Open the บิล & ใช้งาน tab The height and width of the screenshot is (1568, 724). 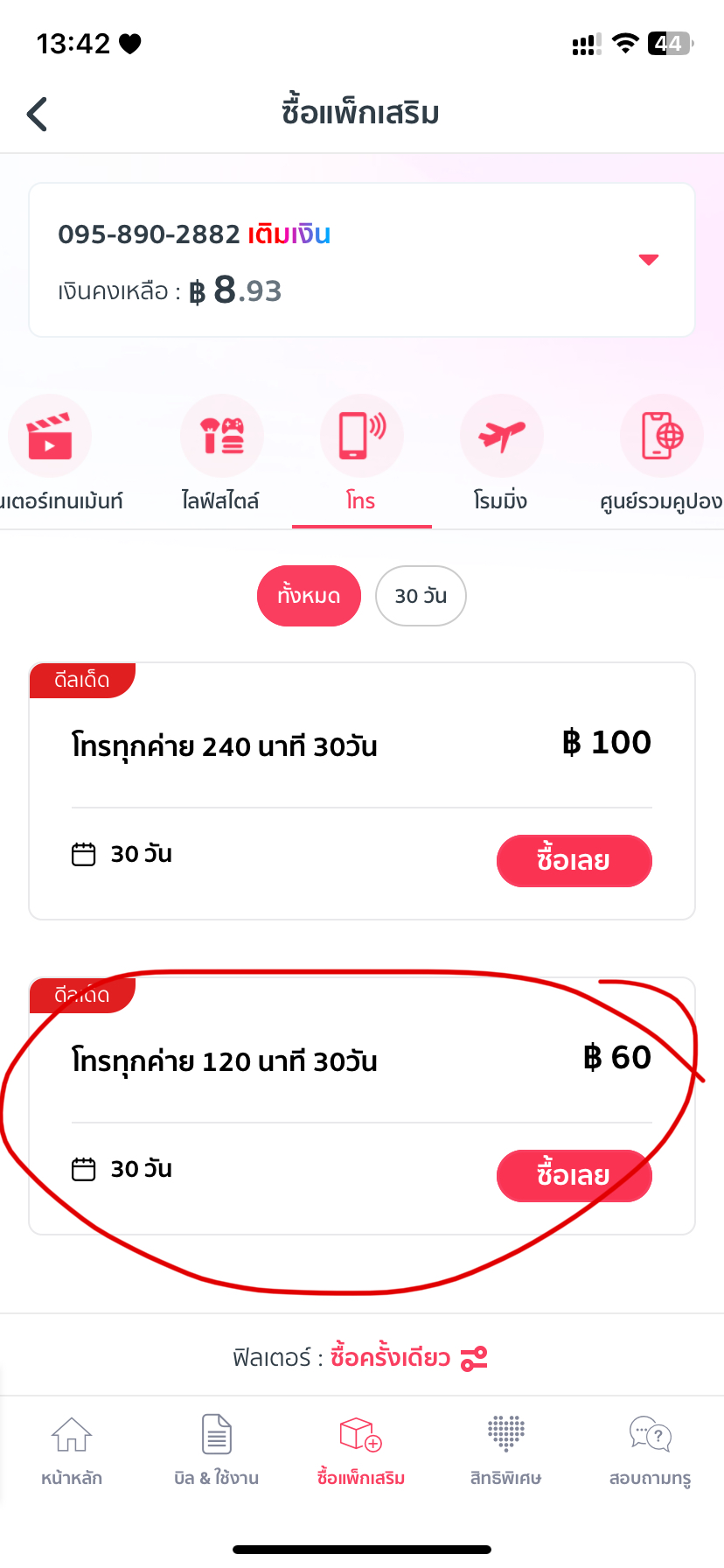click(x=216, y=1450)
